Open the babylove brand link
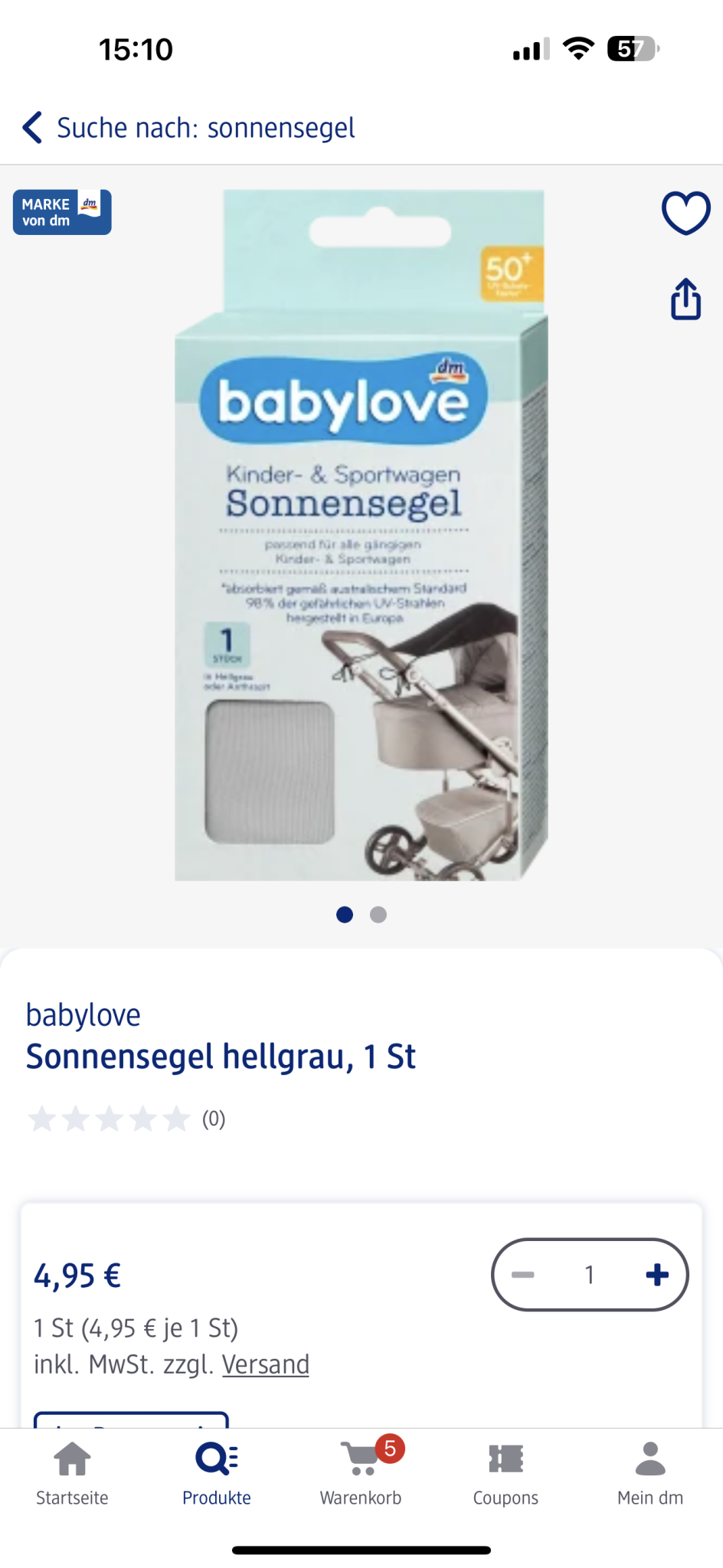 [x=83, y=1015]
